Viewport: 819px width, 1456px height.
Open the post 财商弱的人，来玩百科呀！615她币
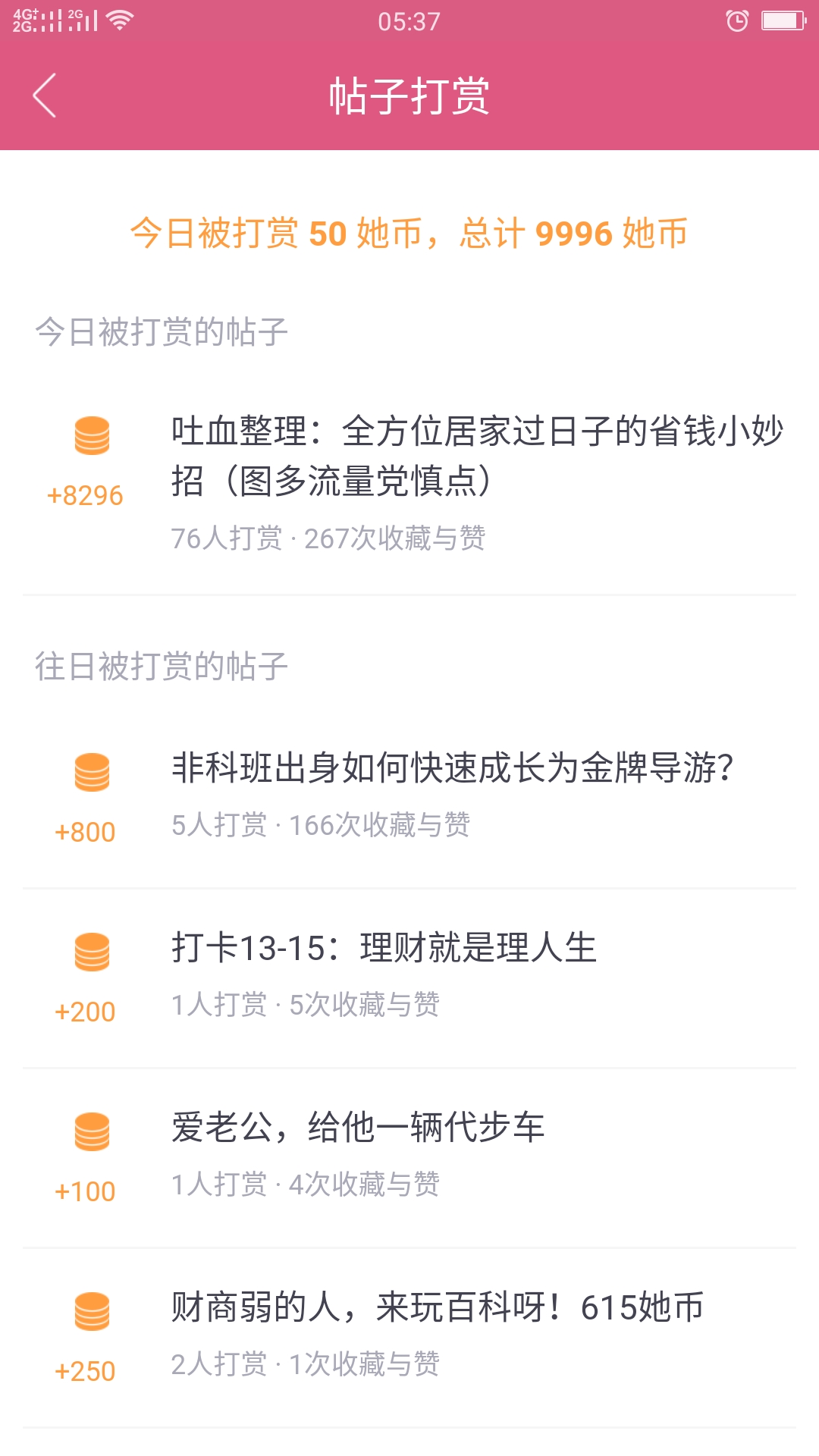point(409,1338)
